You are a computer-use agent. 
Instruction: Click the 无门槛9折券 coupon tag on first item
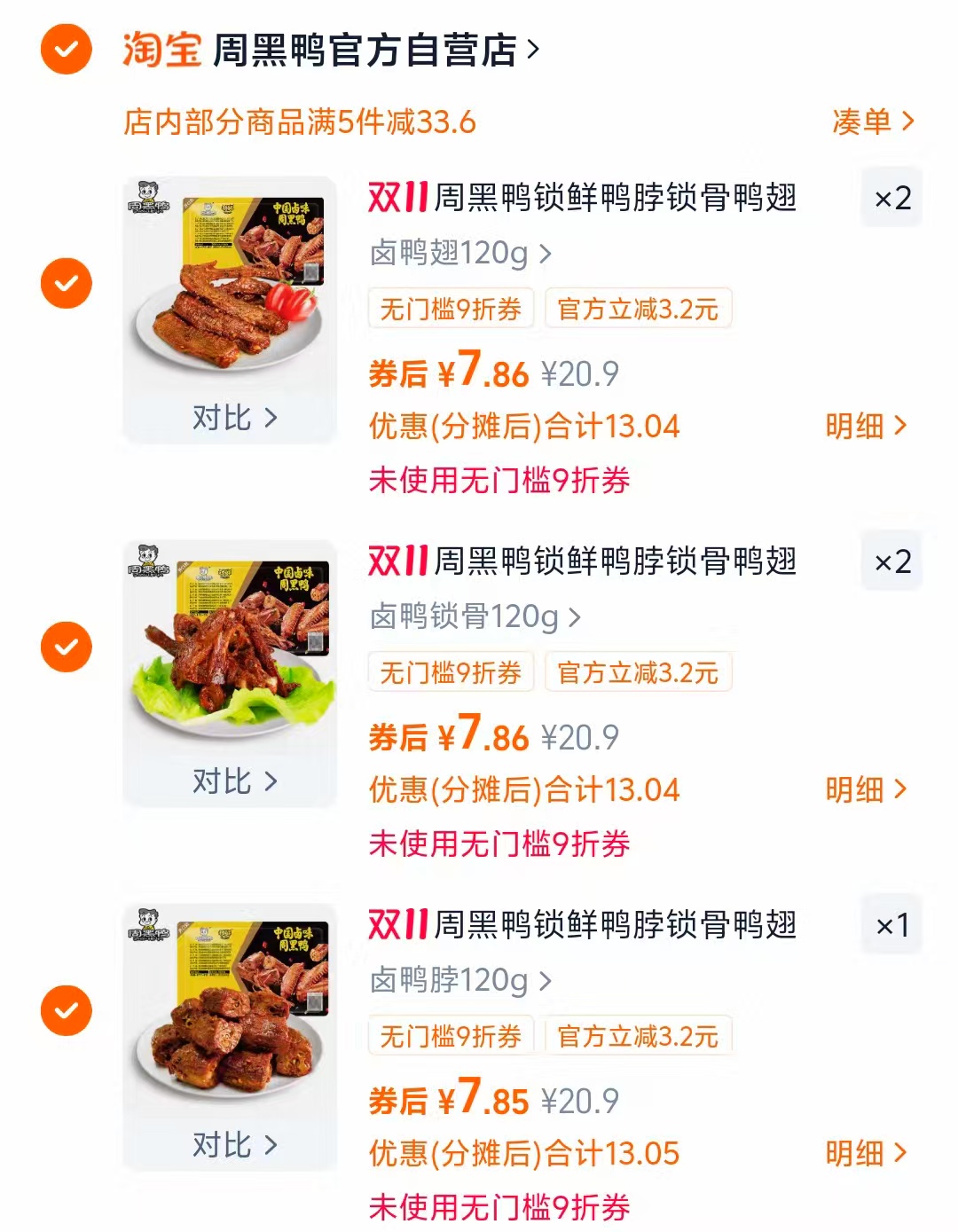tap(451, 309)
